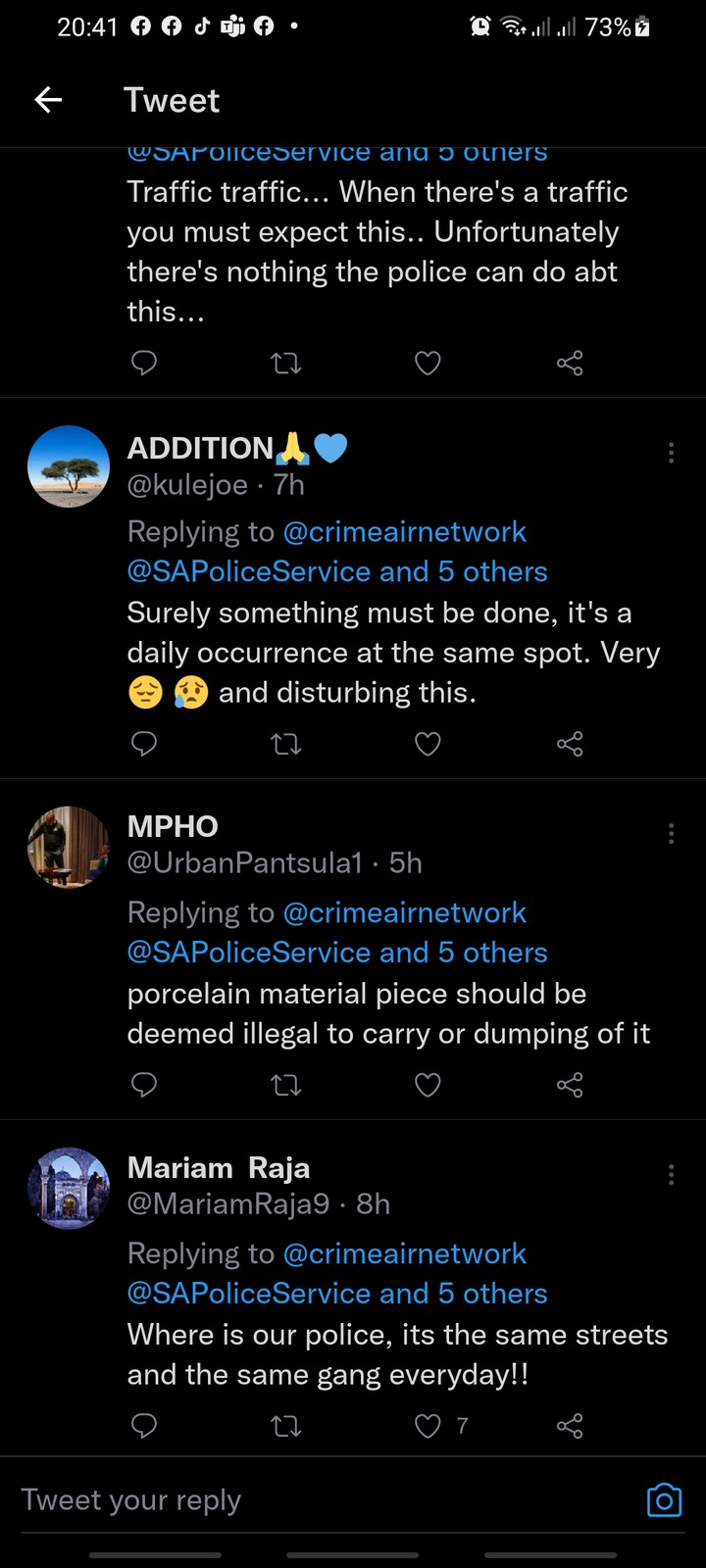Reply to Mariam Raja's tweet
This screenshot has height=1568, width=706.
point(144,1425)
